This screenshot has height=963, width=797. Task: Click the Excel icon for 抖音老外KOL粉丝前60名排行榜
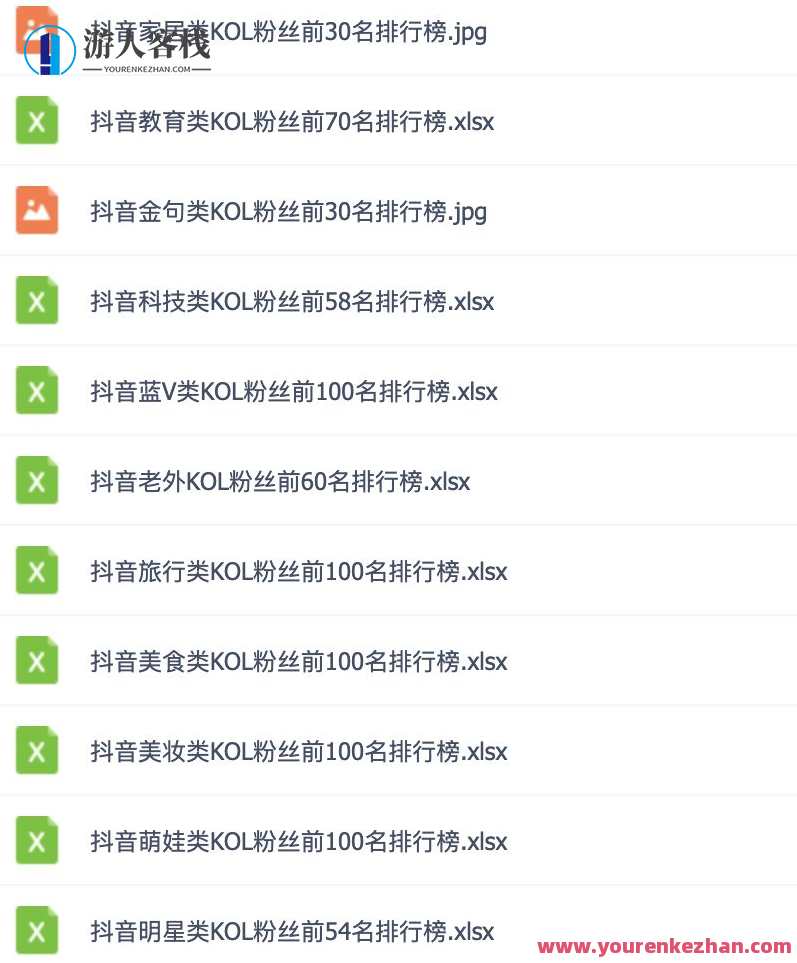(36, 481)
